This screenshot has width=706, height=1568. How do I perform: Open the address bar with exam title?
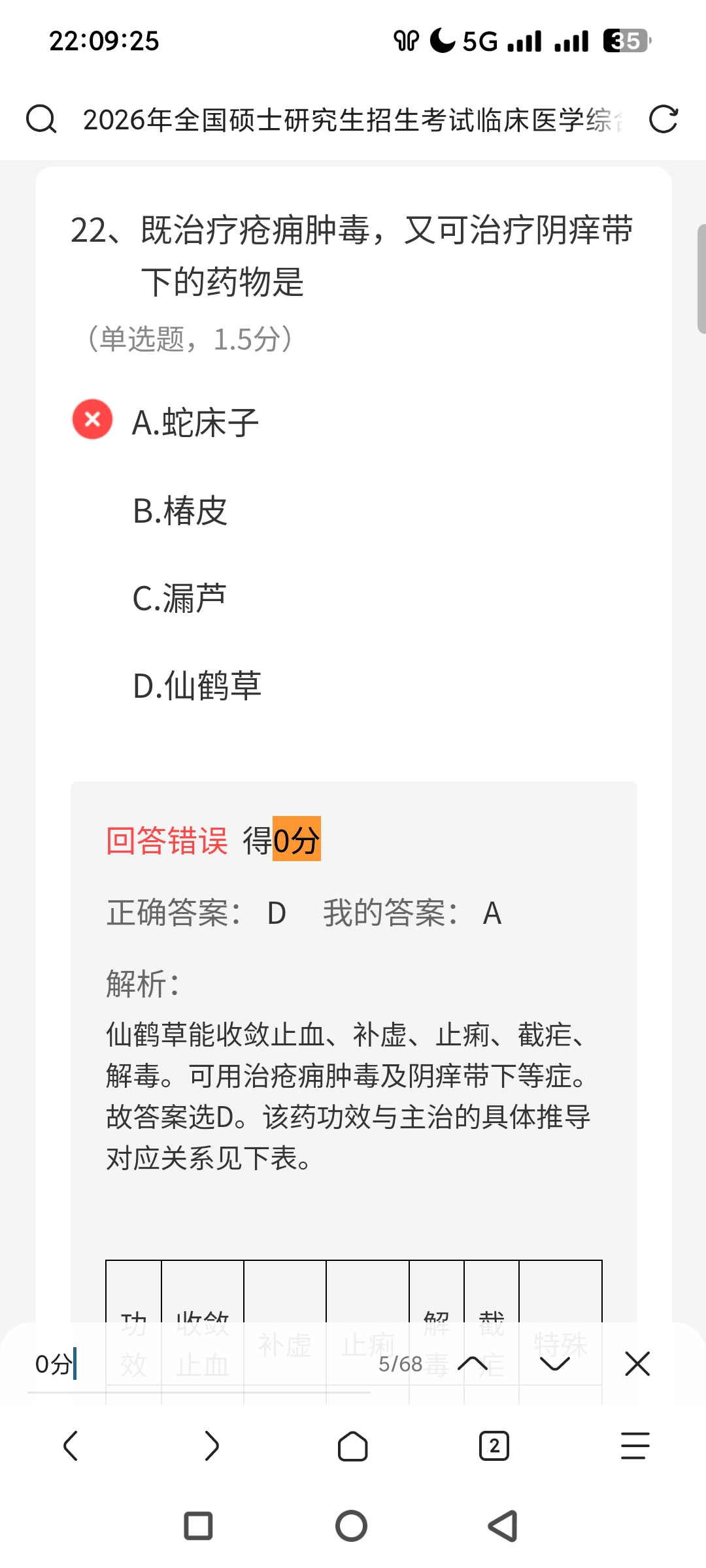coord(353,120)
